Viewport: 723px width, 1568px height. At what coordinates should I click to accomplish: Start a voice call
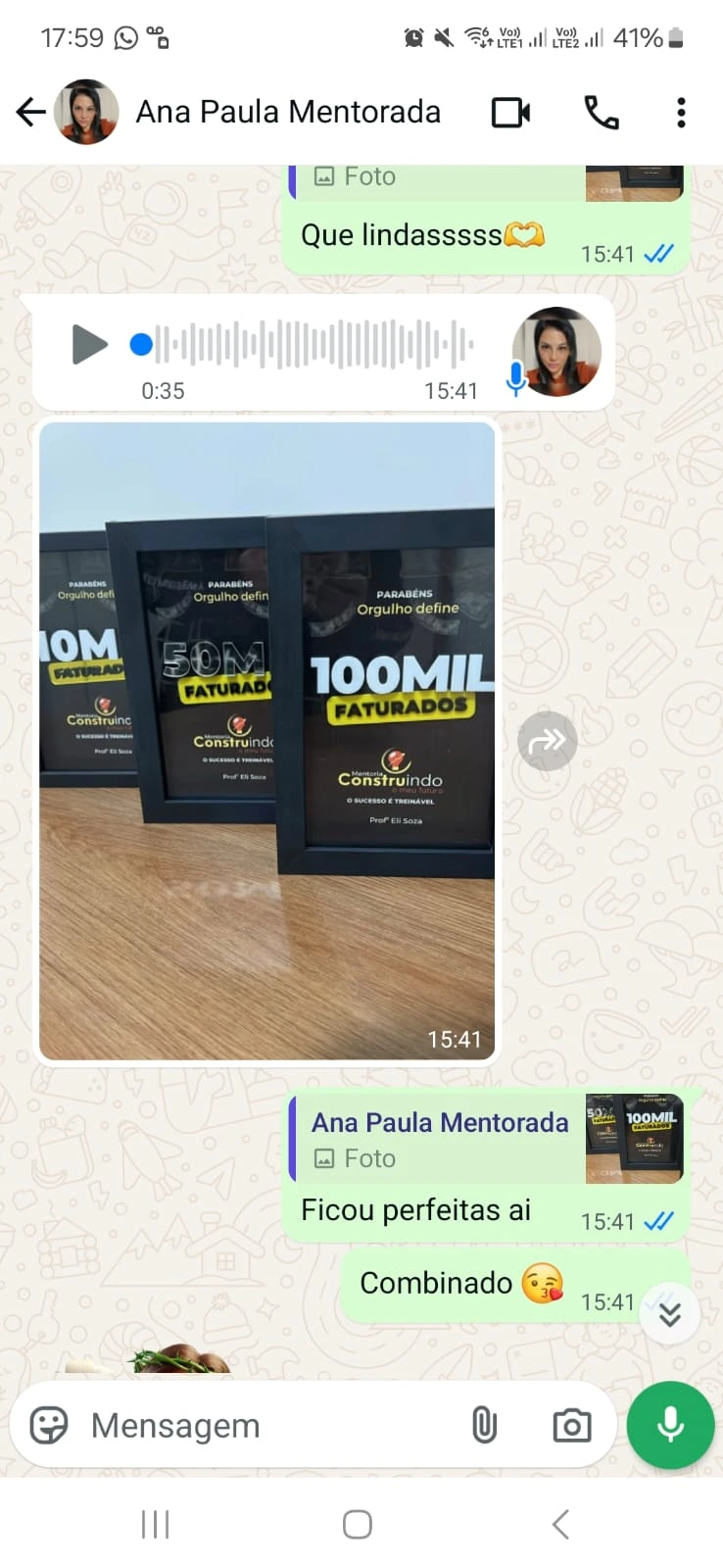[602, 113]
